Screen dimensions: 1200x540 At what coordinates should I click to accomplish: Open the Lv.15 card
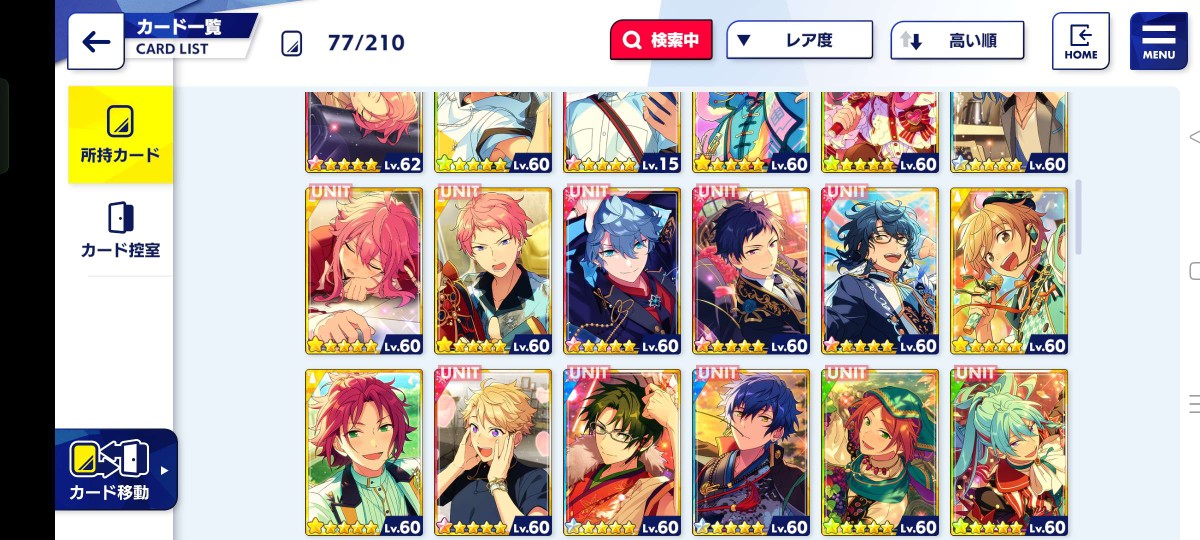click(622, 130)
